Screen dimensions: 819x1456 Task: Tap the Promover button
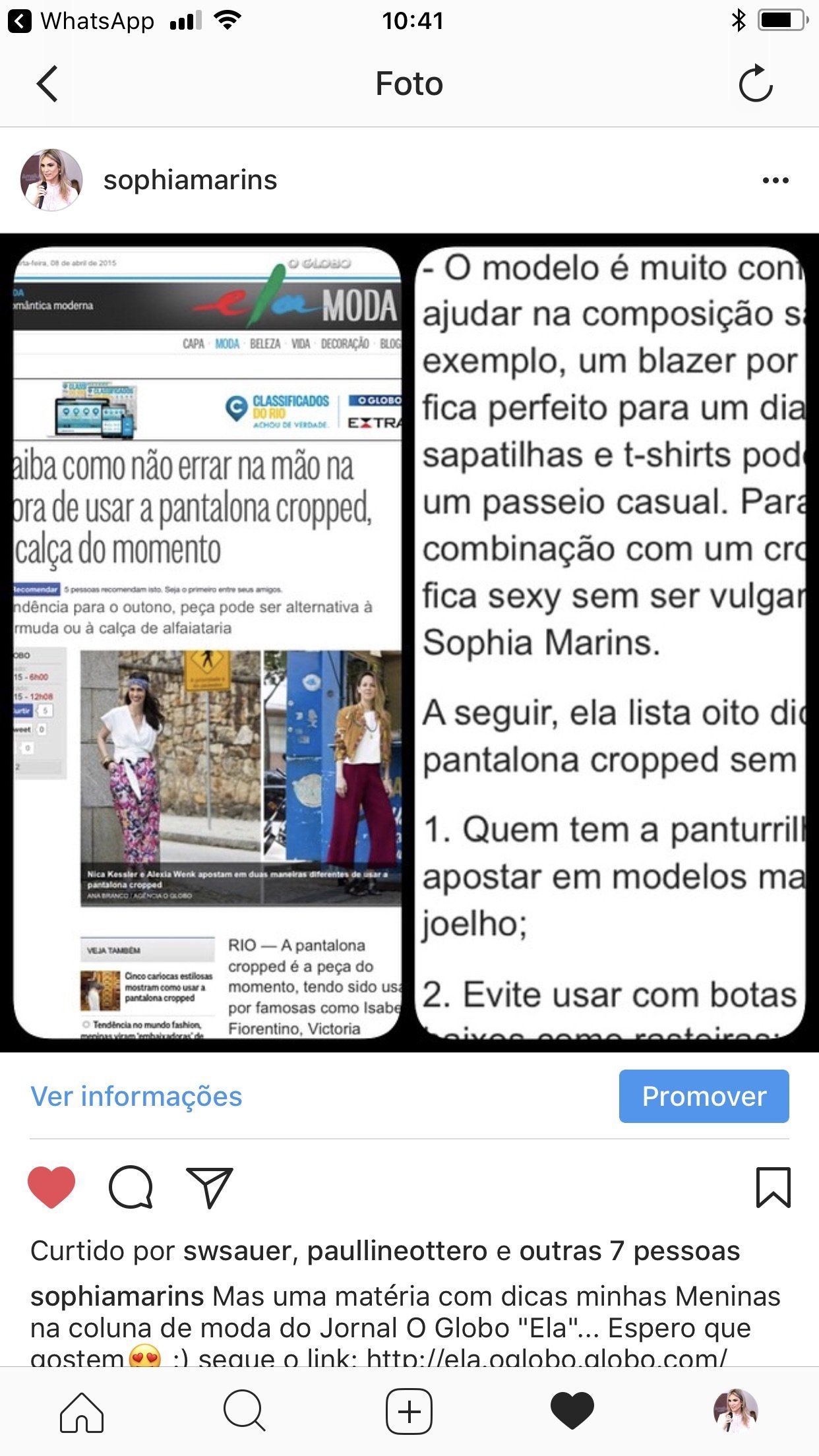click(704, 1097)
